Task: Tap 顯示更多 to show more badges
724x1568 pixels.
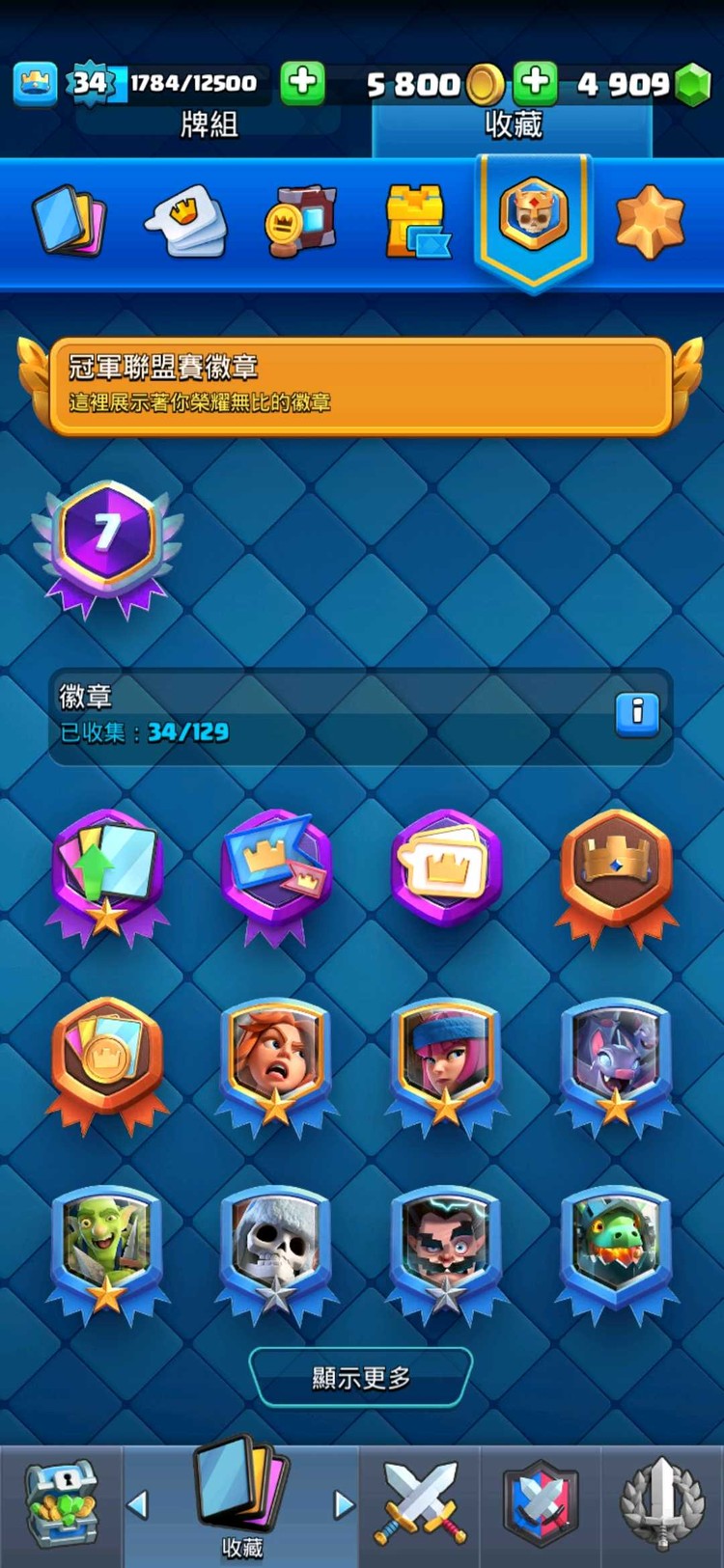Action: 361,1378
